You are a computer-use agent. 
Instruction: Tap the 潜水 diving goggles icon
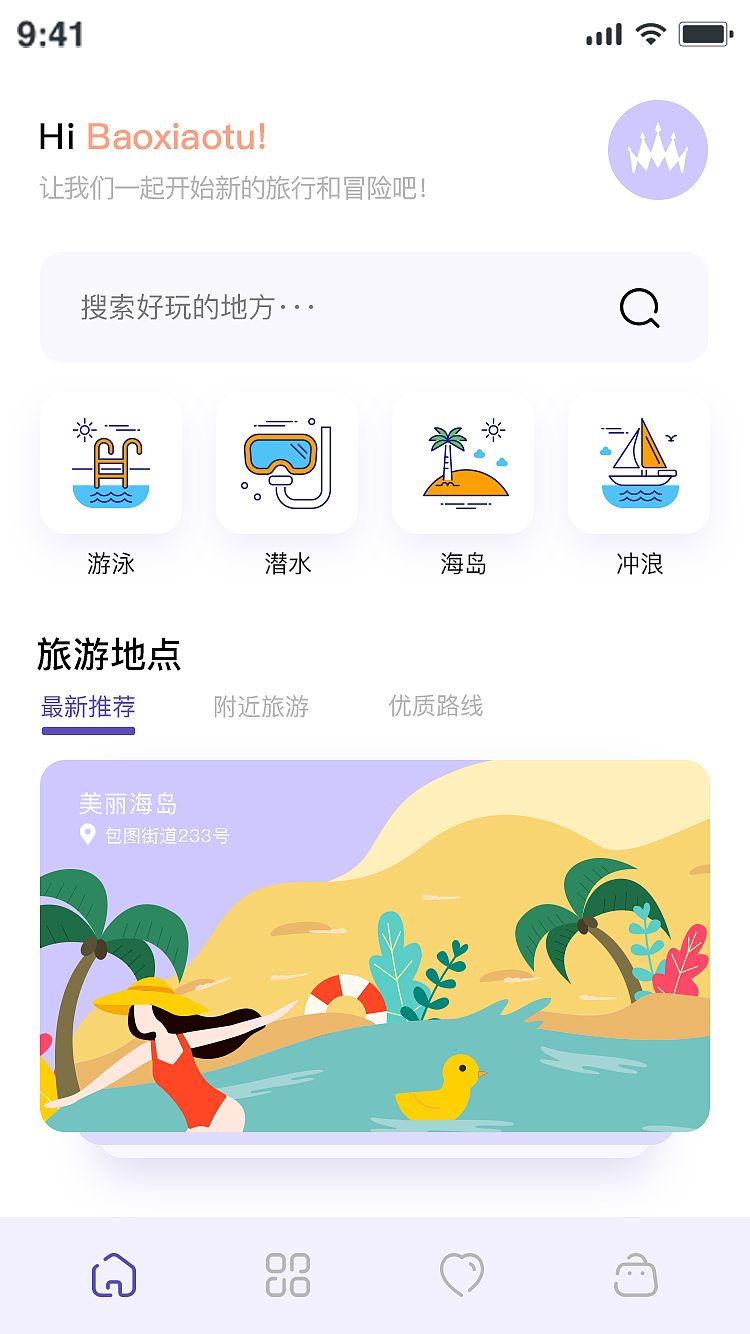287,463
